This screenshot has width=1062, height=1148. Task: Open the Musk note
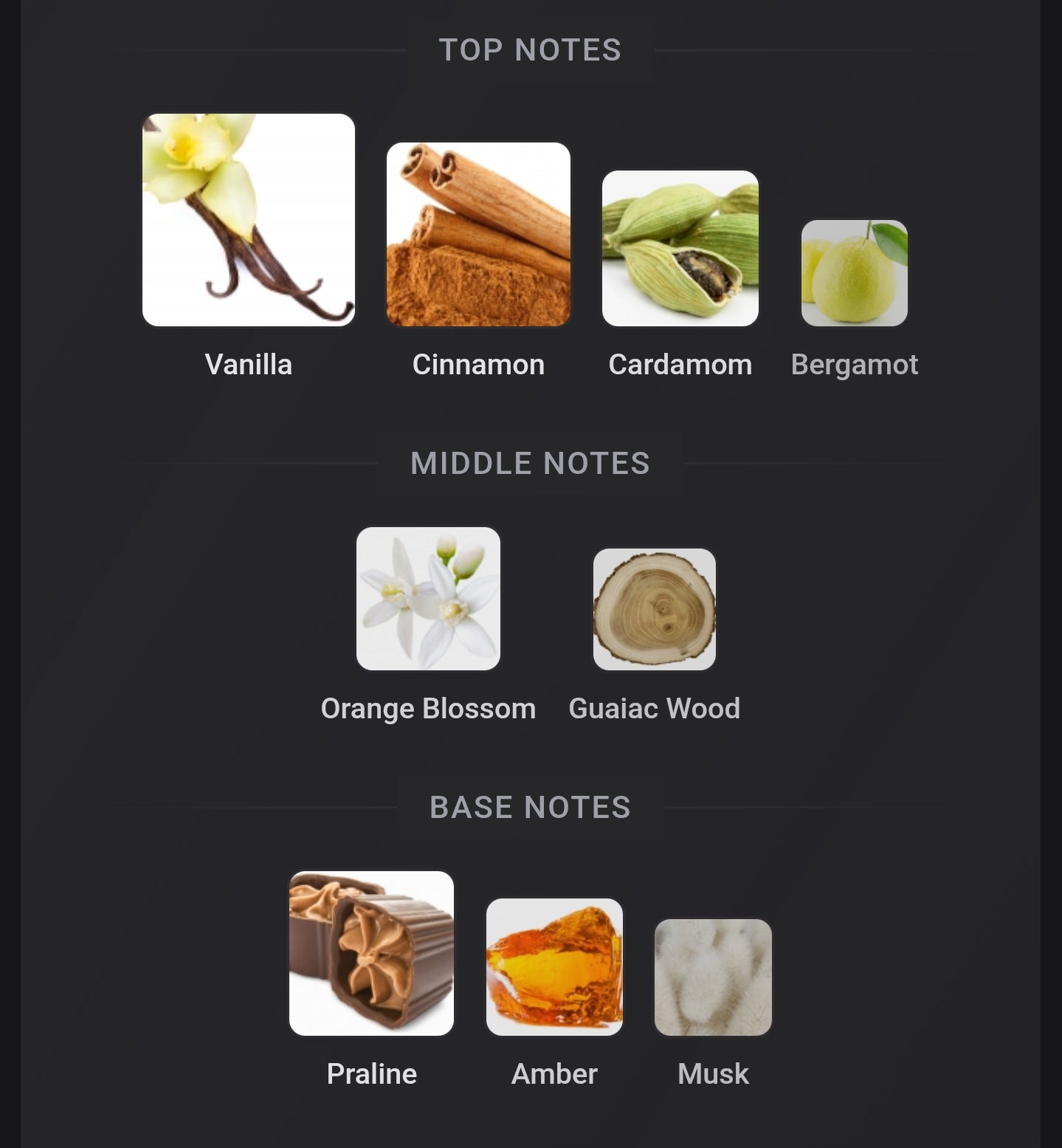tap(713, 977)
